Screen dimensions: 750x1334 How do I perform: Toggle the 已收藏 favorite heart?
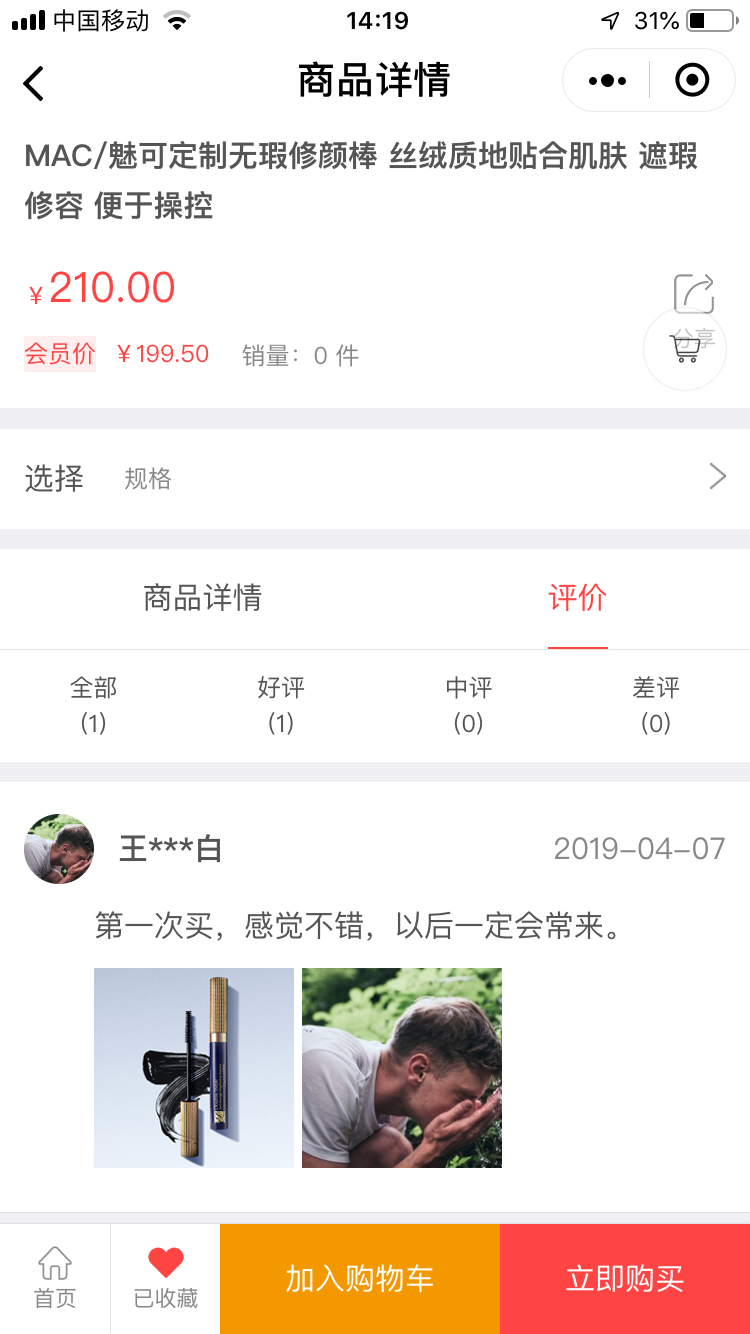tap(166, 1278)
